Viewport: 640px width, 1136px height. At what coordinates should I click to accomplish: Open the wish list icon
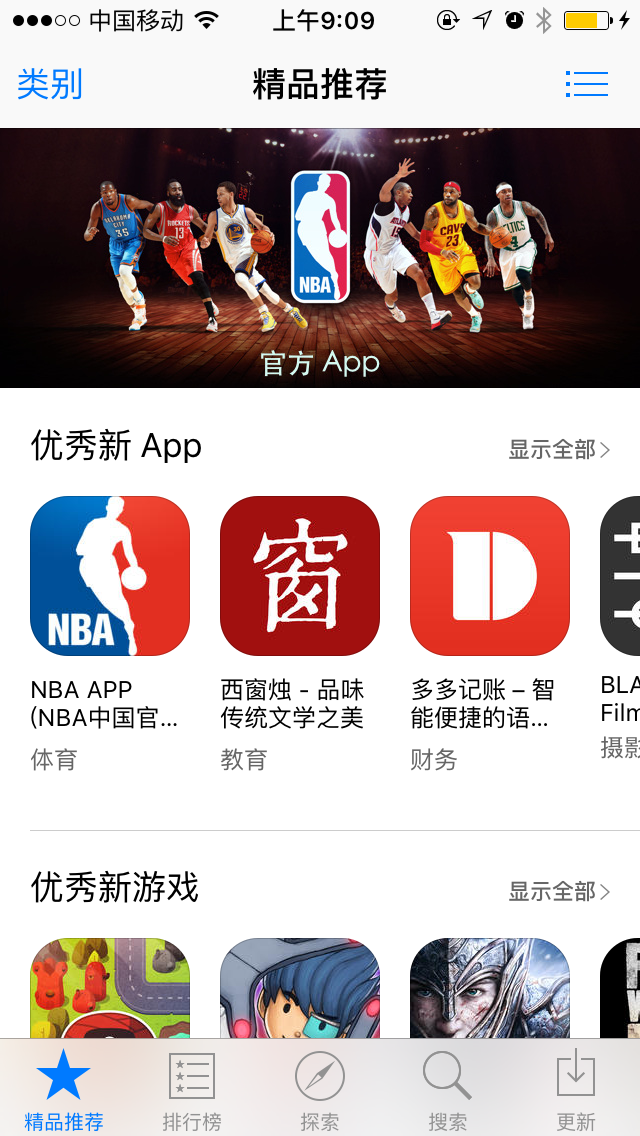coord(586,84)
